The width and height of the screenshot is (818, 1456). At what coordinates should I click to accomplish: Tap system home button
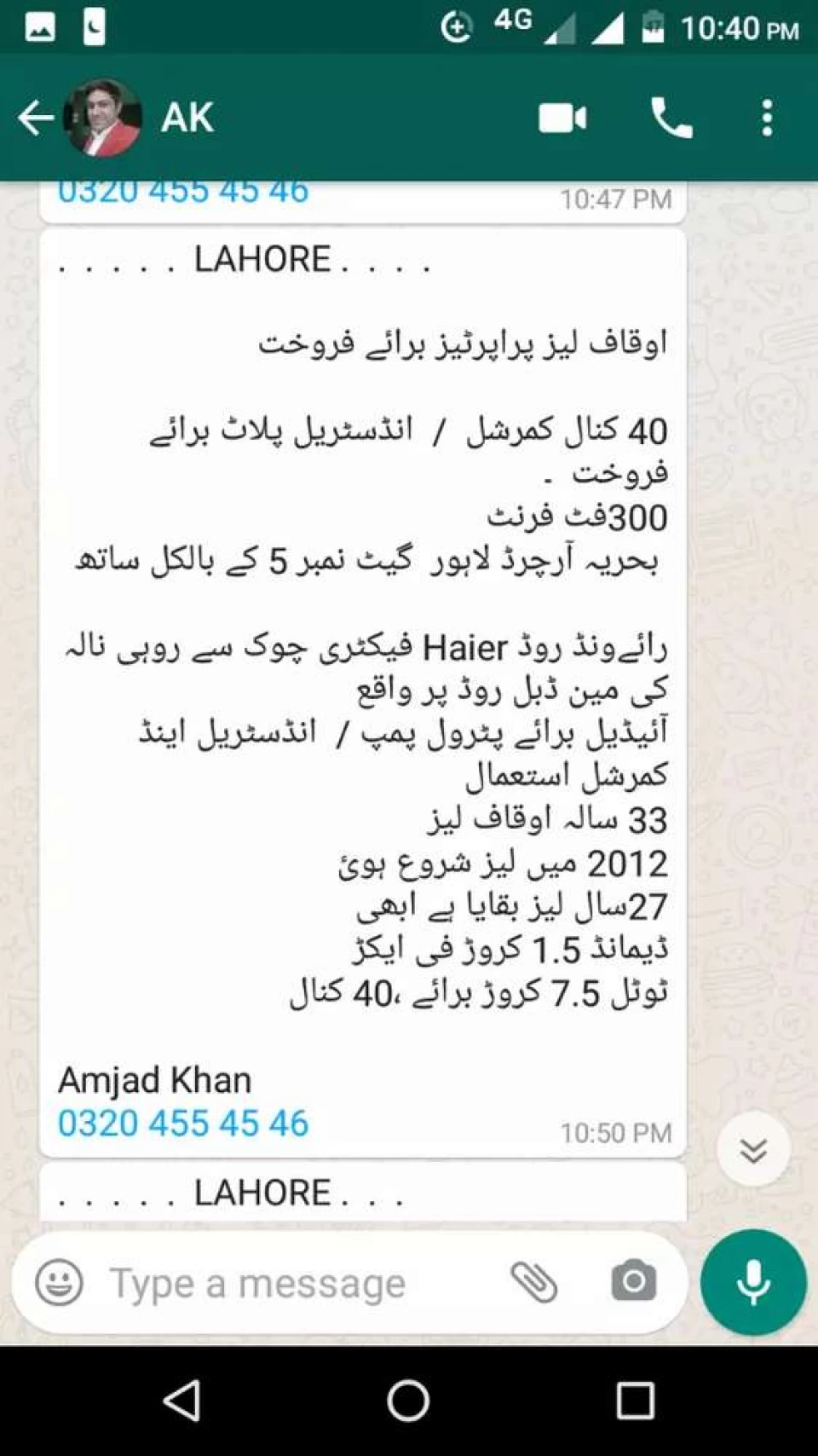tap(408, 1400)
